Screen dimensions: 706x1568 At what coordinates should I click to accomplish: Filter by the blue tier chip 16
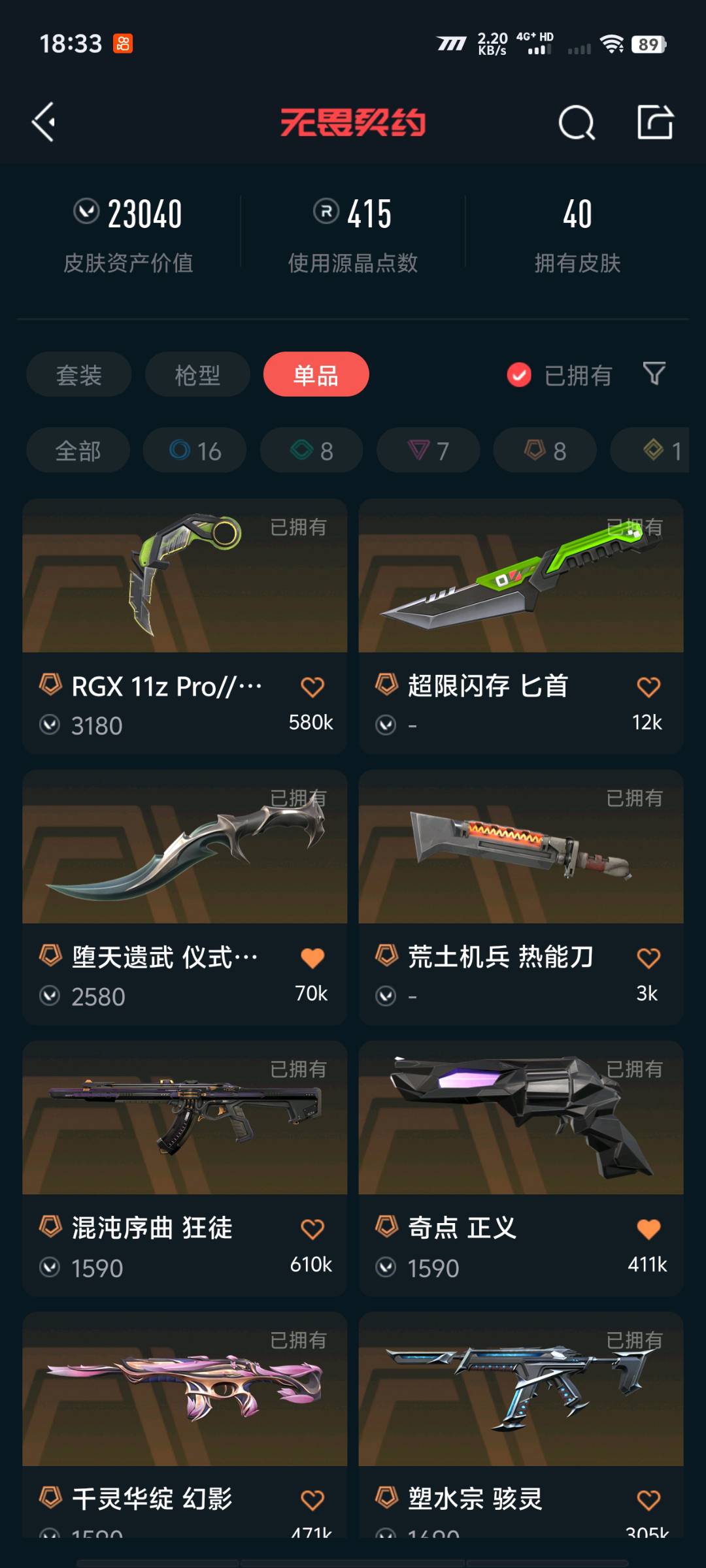(195, 451)
